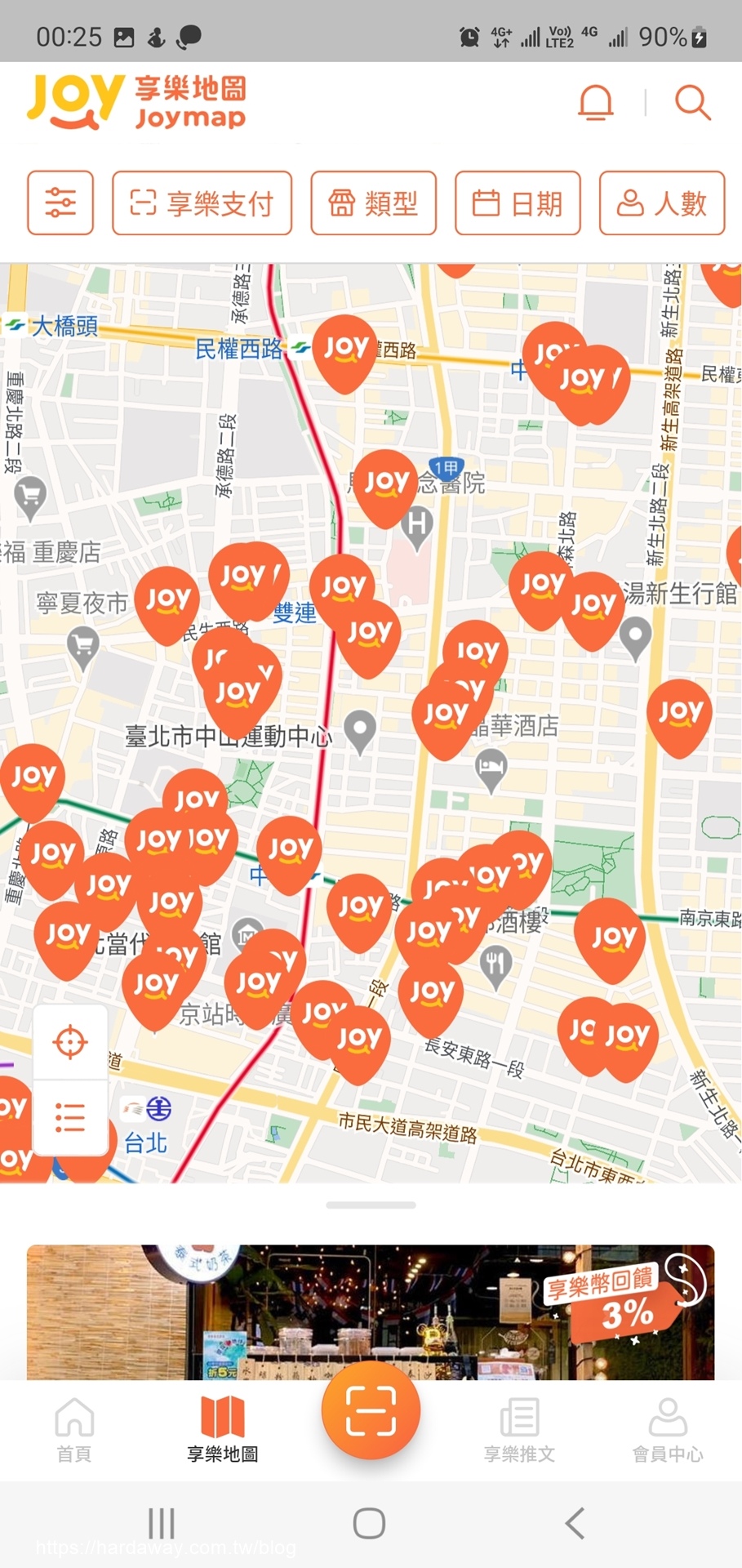The height and width of the screenshot is (1568, 742).
Task: Center map on my location
Action: (70, 1042)
